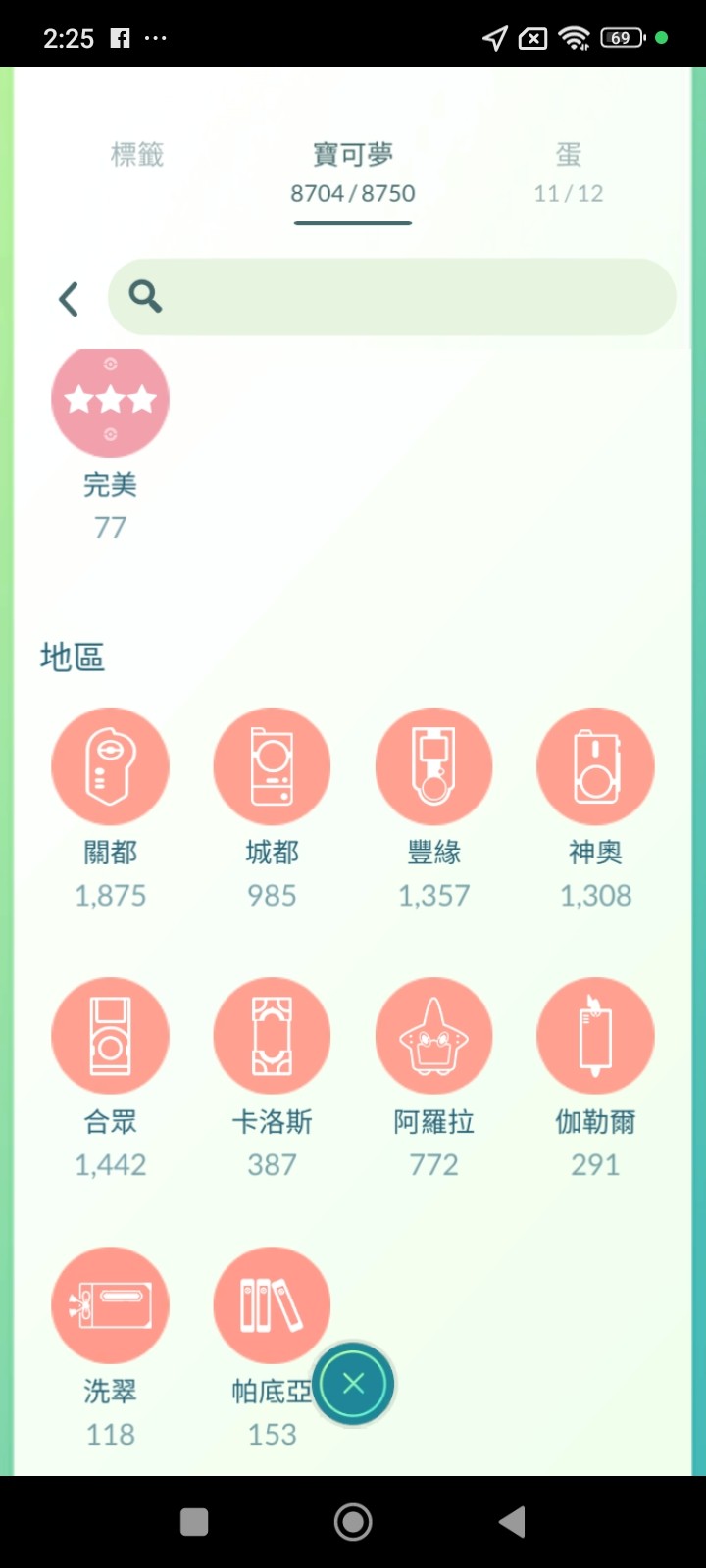Open the 帕底亞 (Paldea) region collection
The image size is (706, 1568).
272,1305
